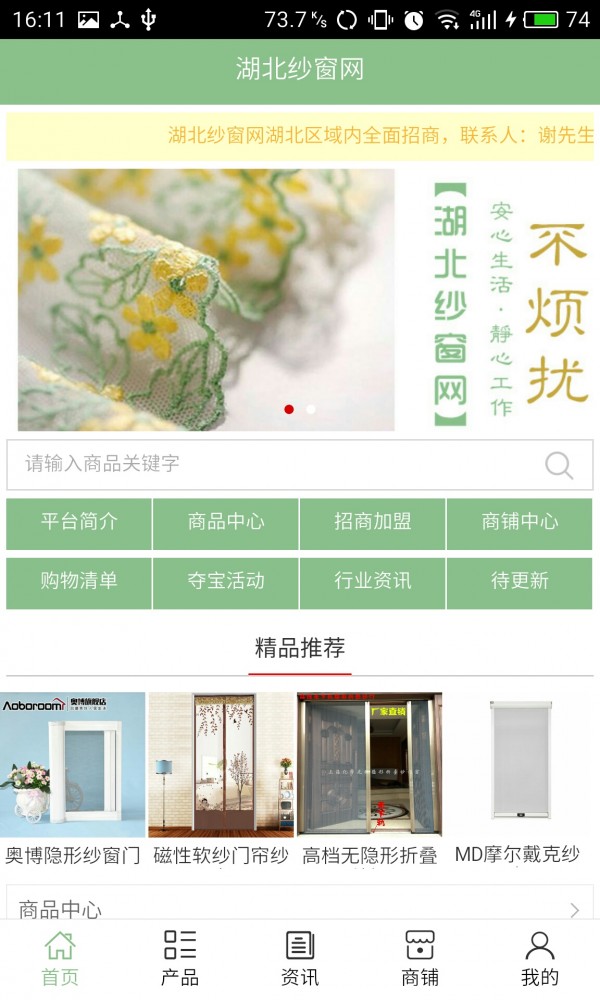The width and height of the screenshot is (600, 1000).
Task: View 购物清单
Action: coord(79,581)
